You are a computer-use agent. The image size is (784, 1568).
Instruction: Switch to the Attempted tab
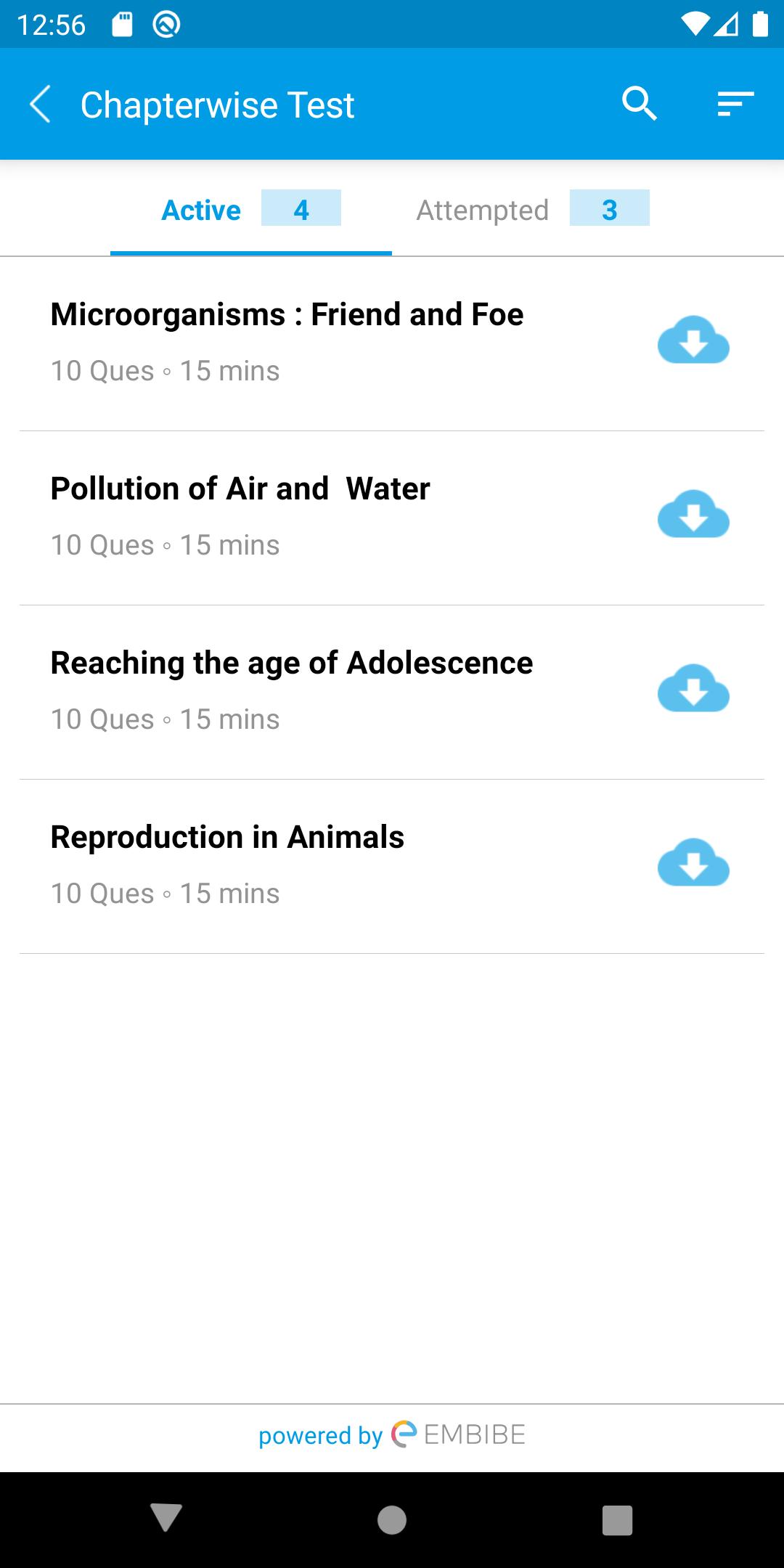point(532,210)
